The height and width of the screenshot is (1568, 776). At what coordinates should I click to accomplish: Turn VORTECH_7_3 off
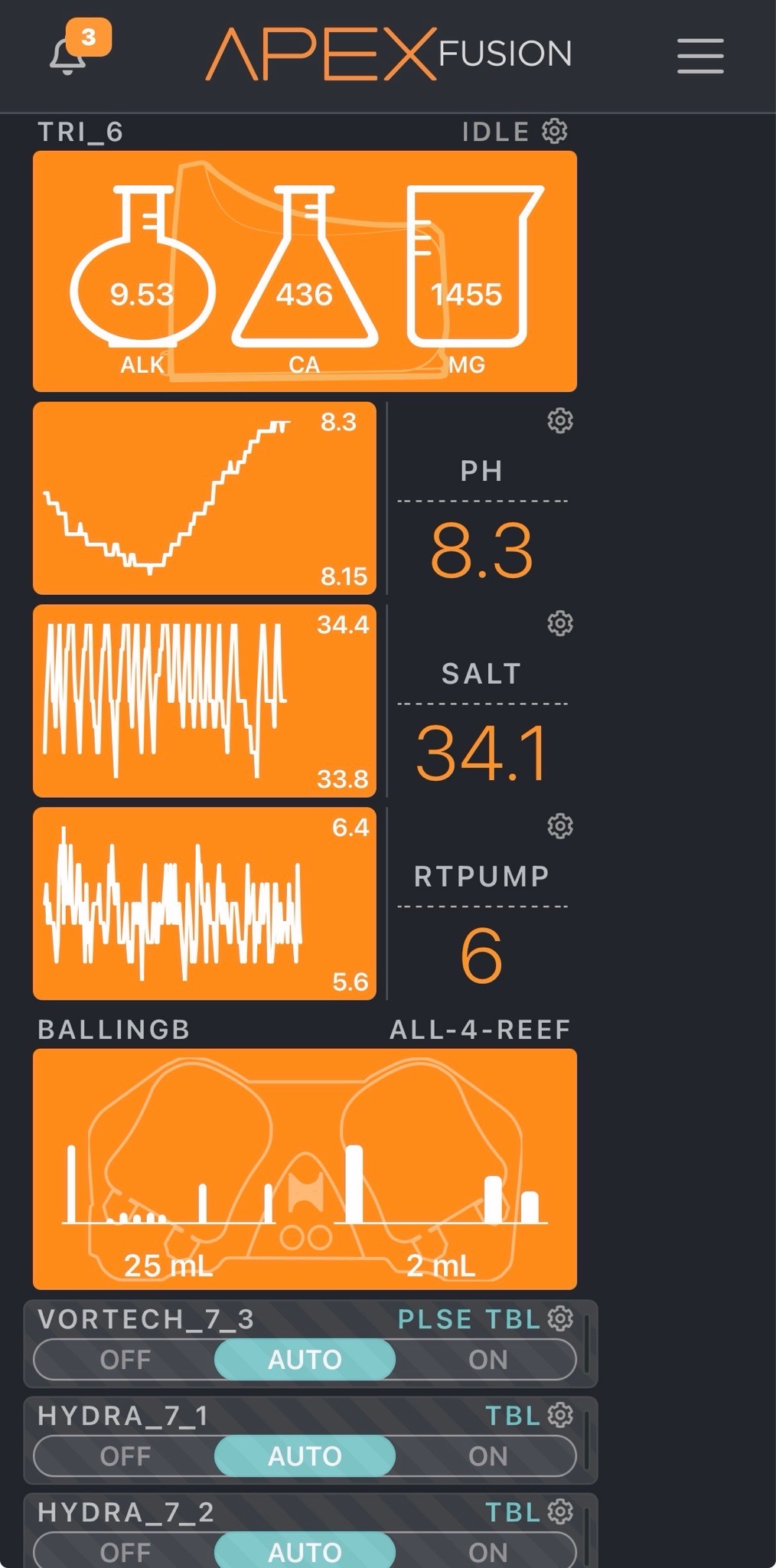[x=126, y=1360]
